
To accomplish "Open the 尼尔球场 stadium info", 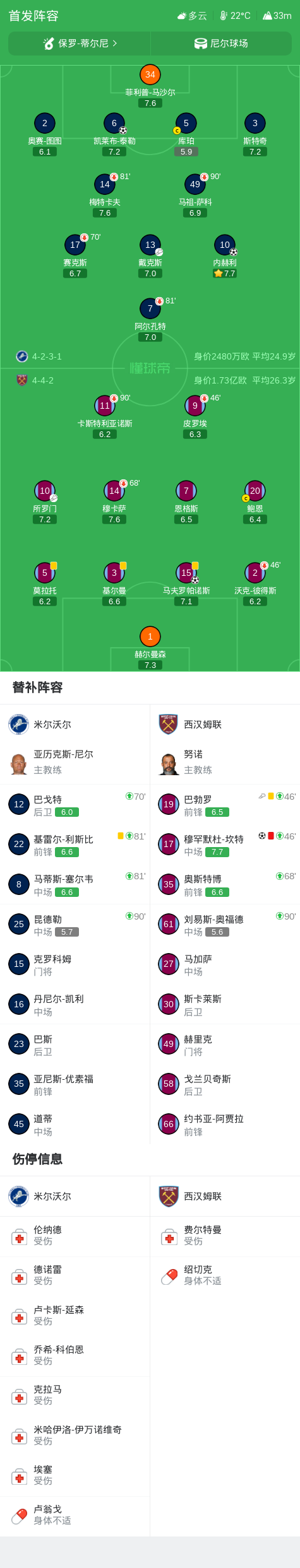I will pyautogui.click(x=221, y=44).
